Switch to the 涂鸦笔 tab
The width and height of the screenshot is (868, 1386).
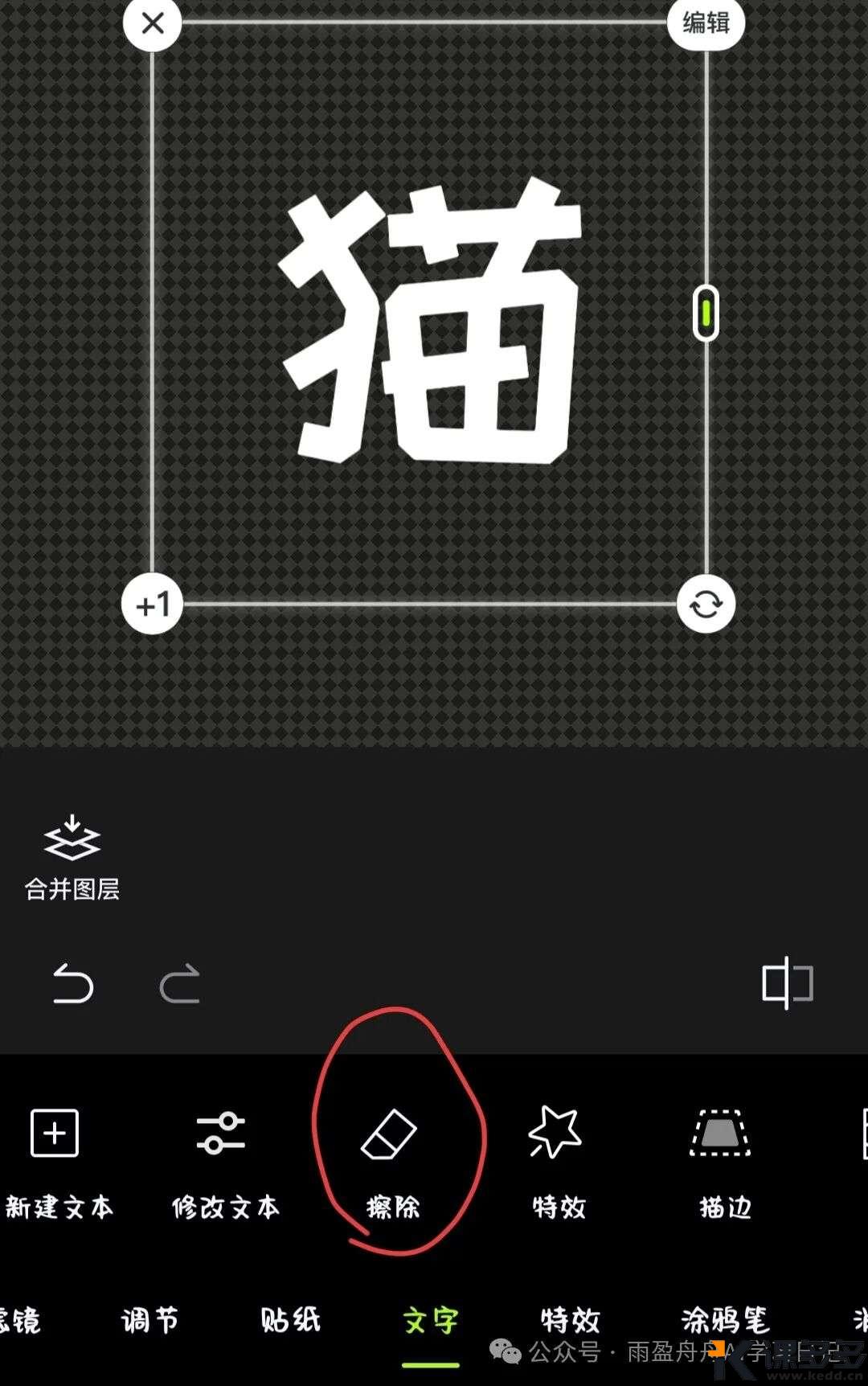725,1320
